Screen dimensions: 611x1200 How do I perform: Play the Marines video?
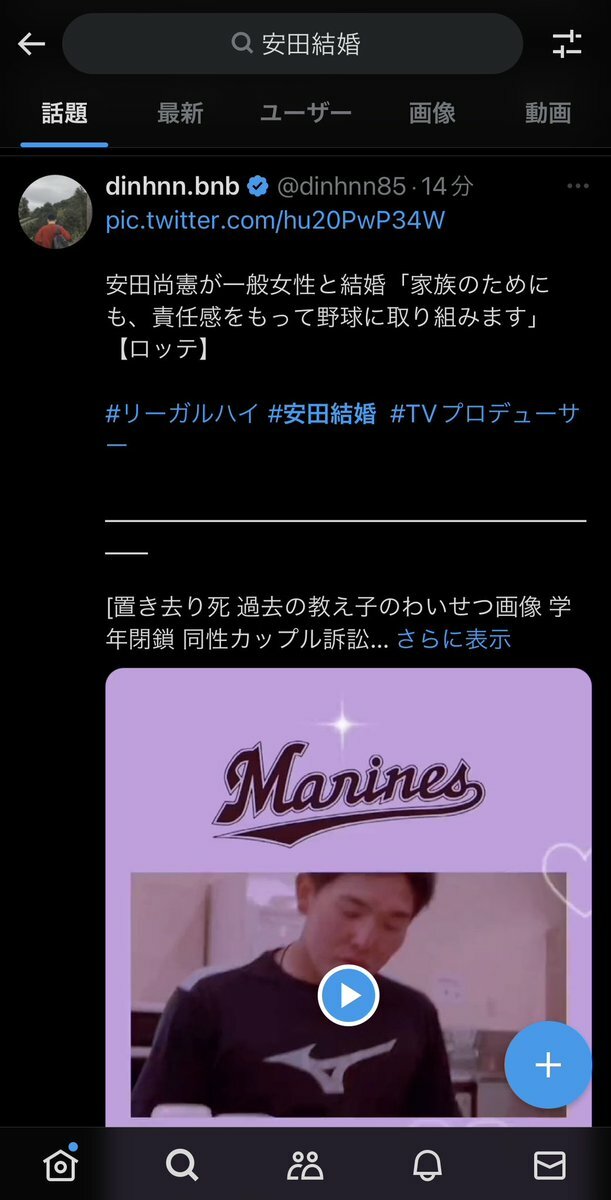tap(348, 995)
